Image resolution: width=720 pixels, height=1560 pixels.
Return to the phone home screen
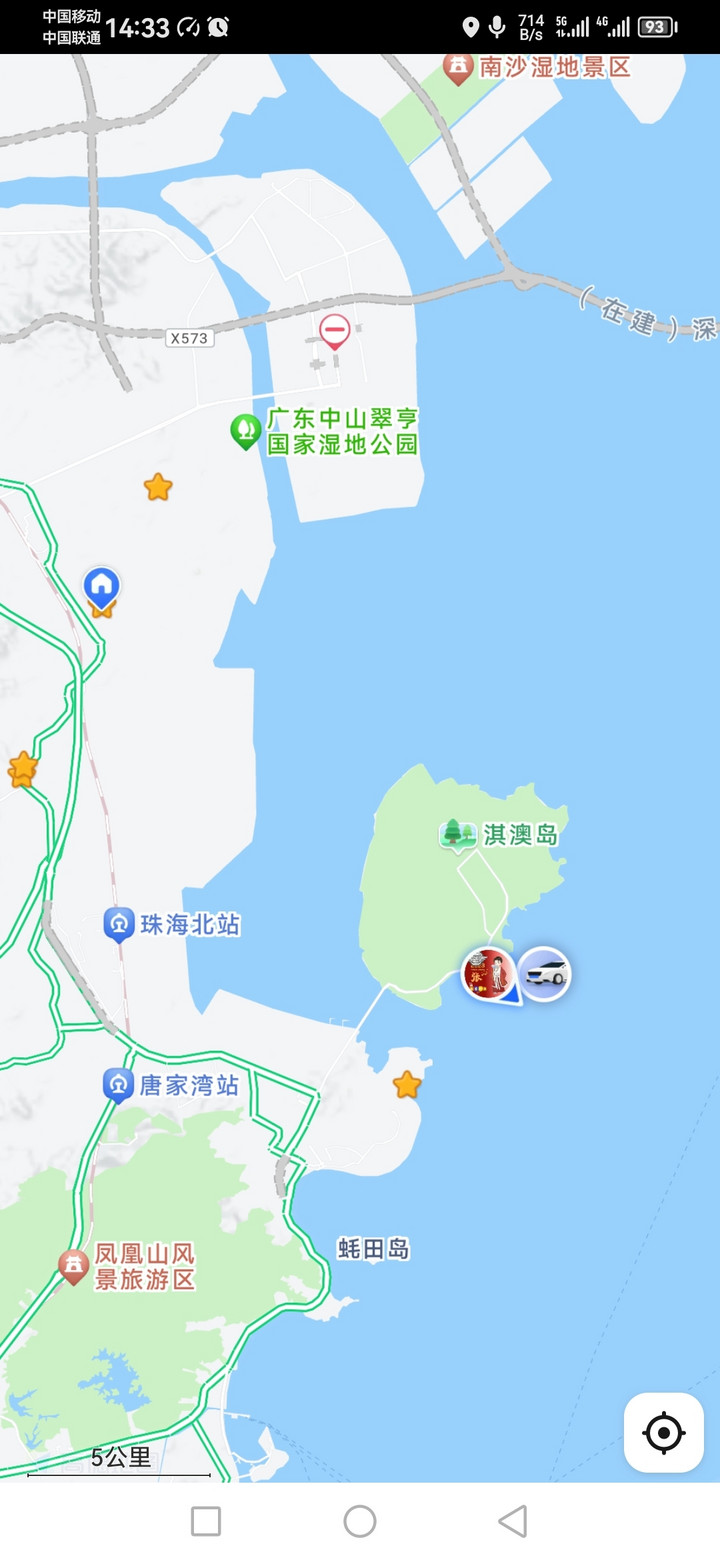click(x=360, y=1521)
